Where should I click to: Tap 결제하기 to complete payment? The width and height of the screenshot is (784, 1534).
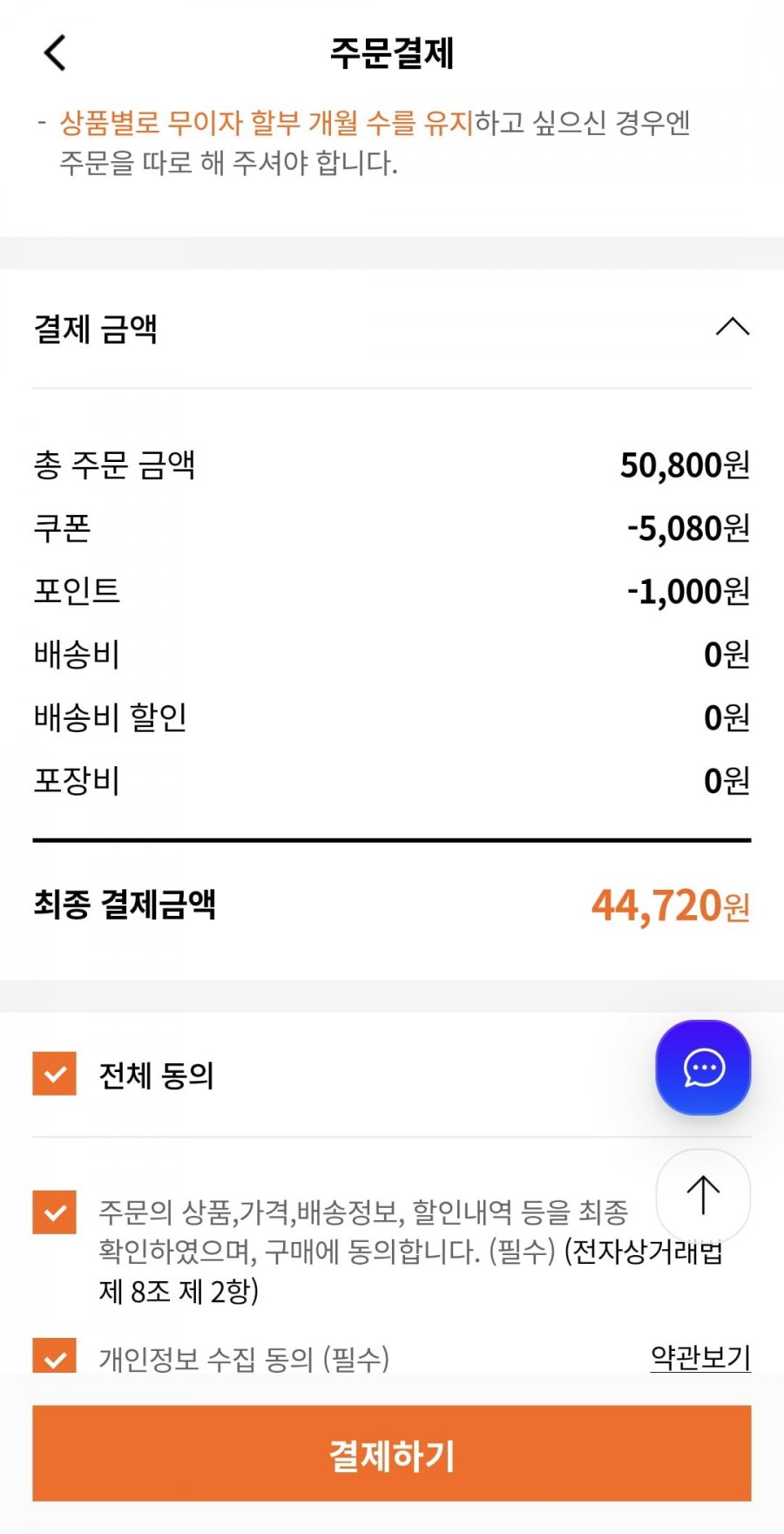[392, 1454]
